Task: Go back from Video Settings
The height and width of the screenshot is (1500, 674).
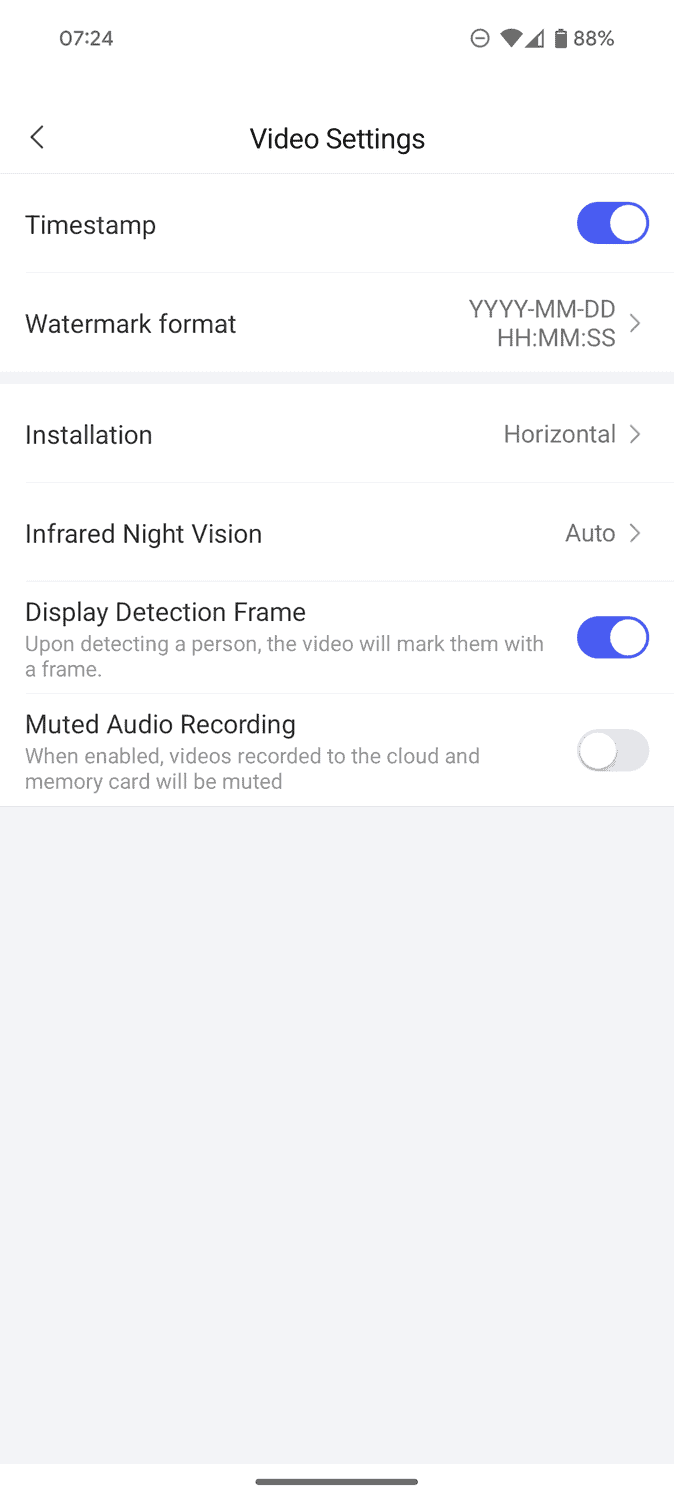Action: [37, 138]
